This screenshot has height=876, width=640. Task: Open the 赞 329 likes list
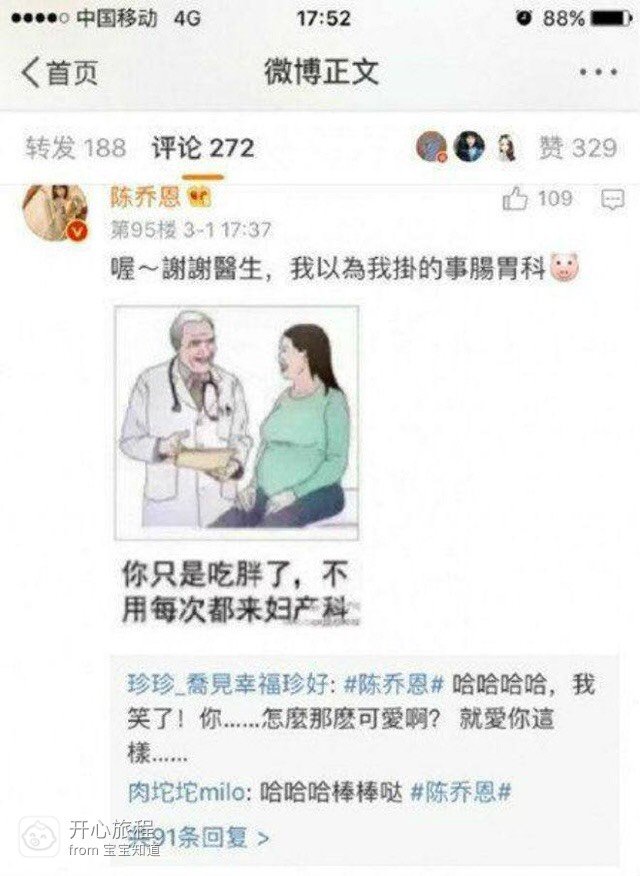577,148
